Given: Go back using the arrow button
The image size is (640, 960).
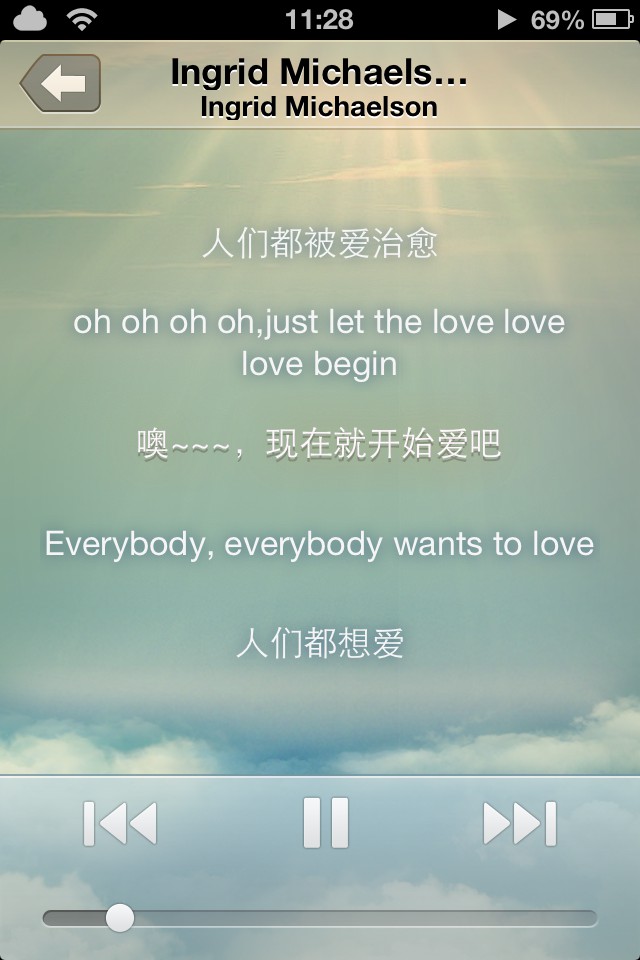Looking at the screenshot, I should click(60, 83).
